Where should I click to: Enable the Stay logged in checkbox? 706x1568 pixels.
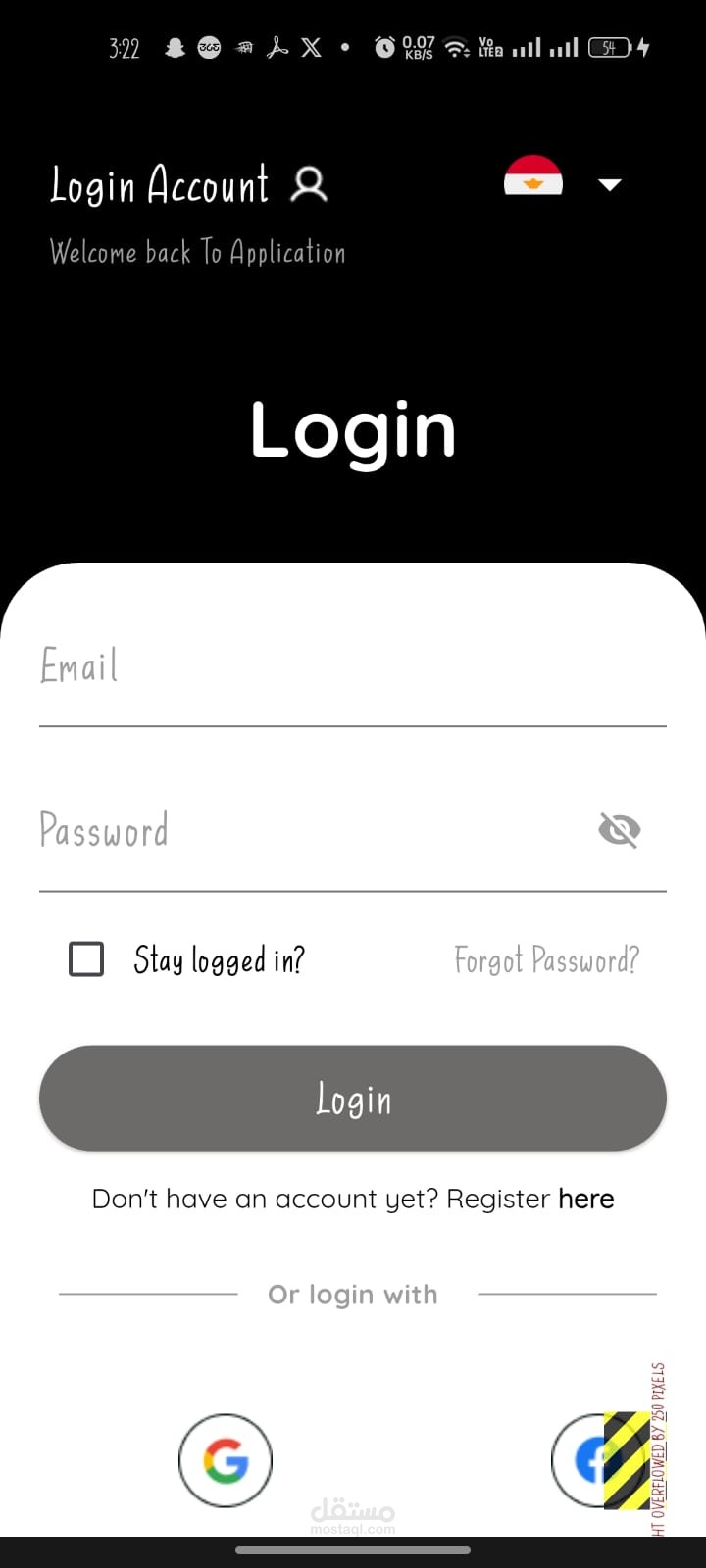click(x=85, y=959)
